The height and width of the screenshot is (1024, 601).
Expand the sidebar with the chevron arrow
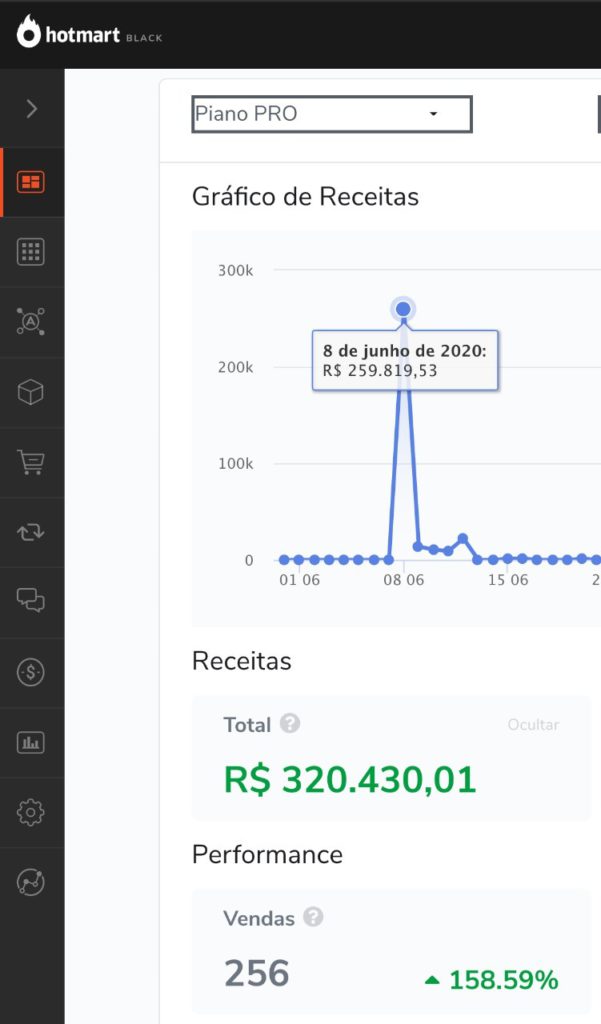coord(31,108)
